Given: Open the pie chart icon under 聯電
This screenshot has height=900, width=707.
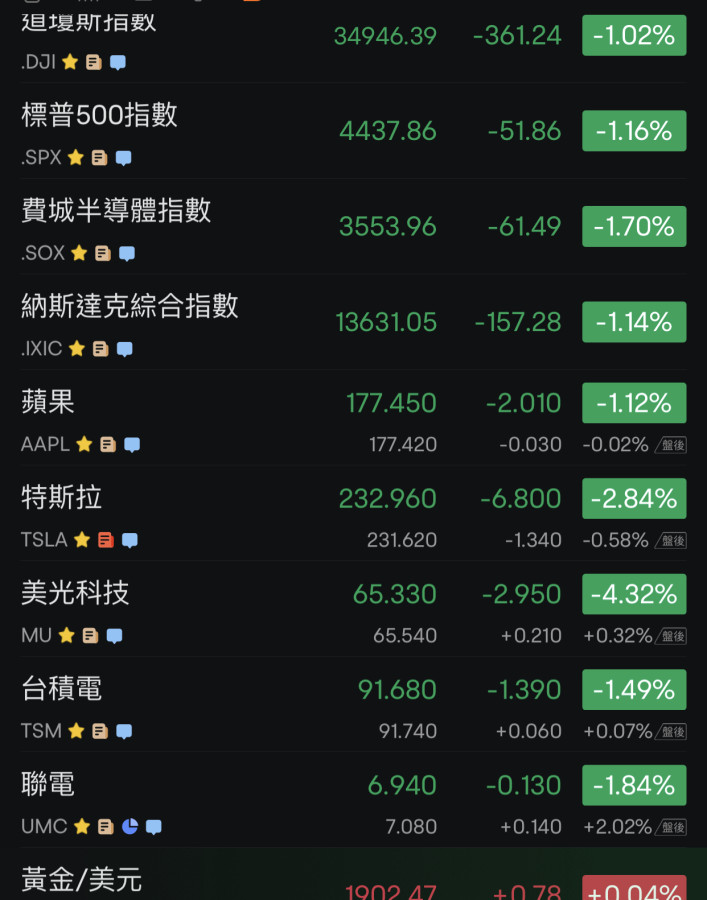Looking at the screenshot, I should (130, 827).
